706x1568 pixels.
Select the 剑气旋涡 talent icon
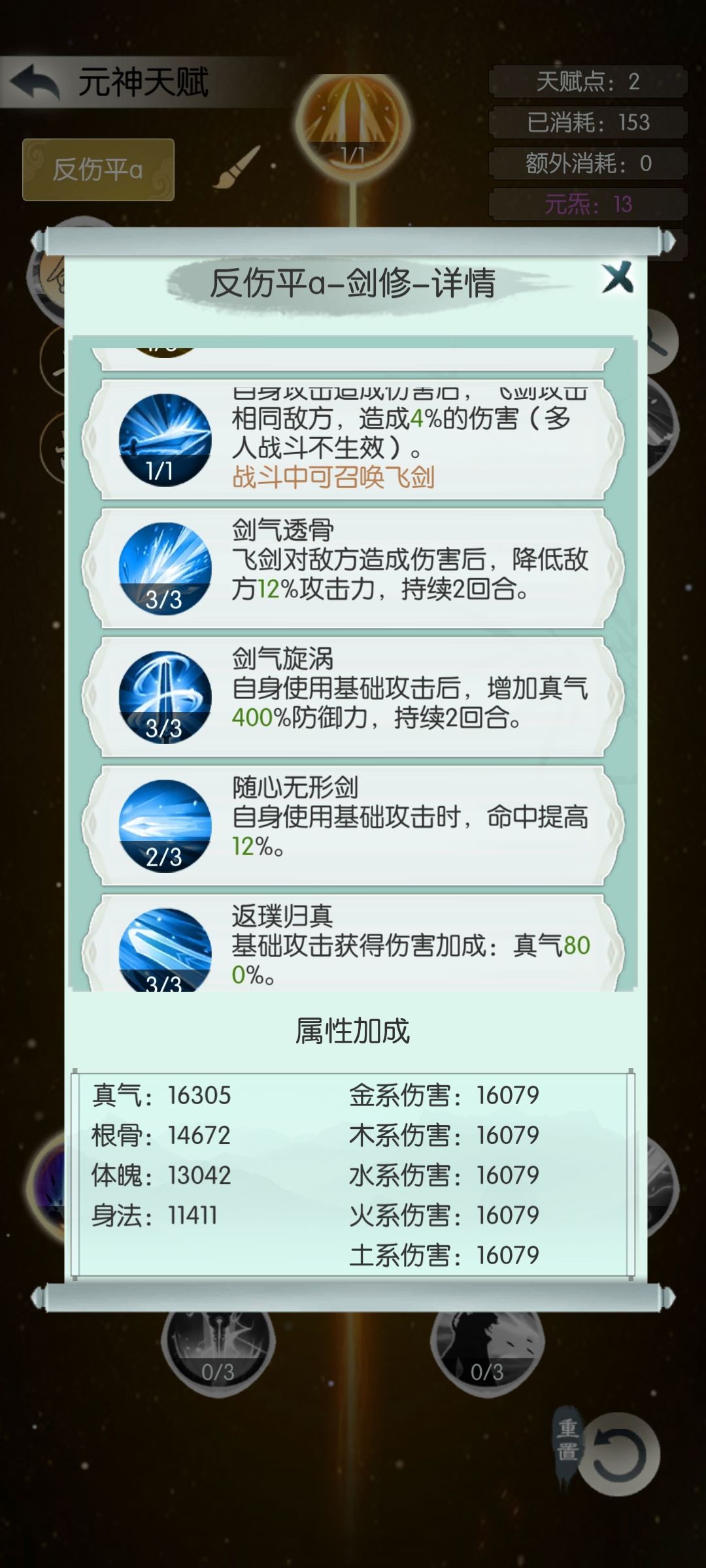(x=165, y=698)
